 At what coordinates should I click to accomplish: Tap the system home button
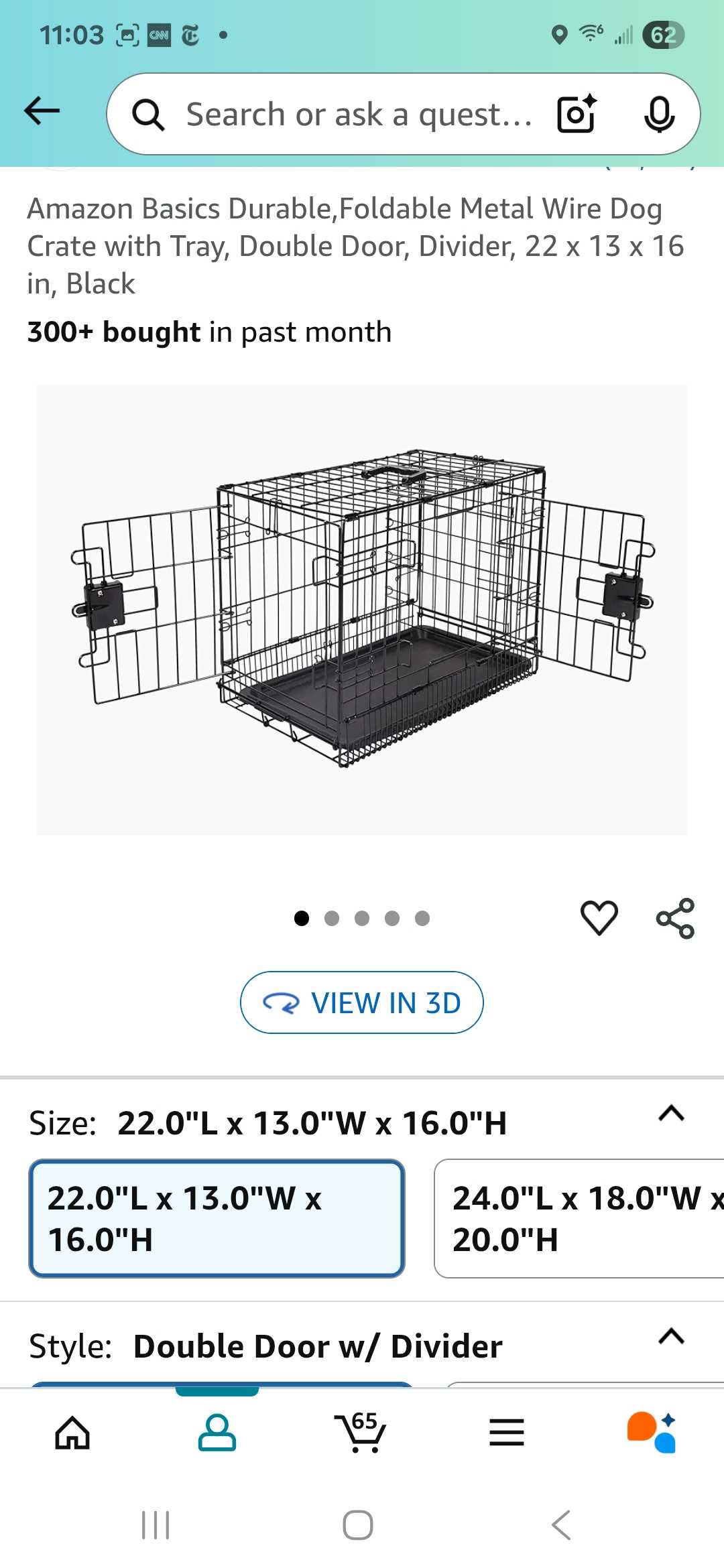point(358,1525)
